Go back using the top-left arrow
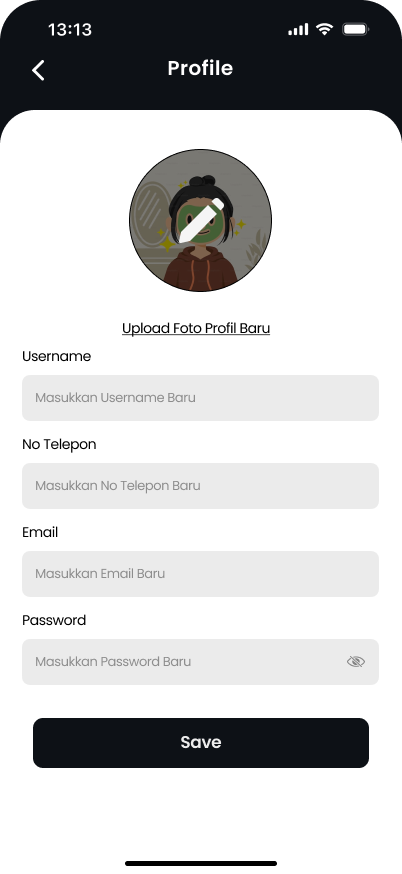 point(38,71)
